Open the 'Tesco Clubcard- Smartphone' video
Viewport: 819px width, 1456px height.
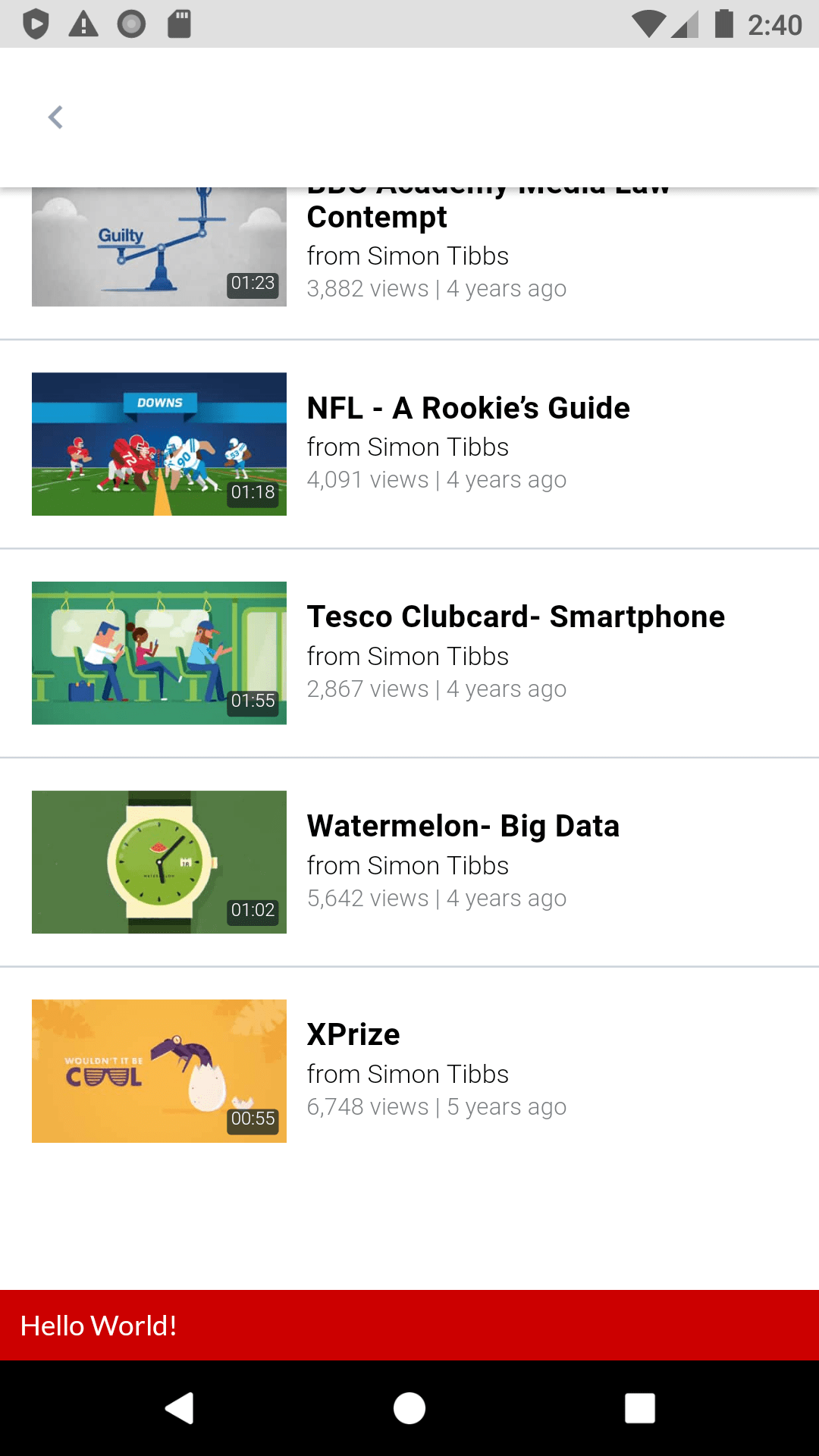pos(516,617)
